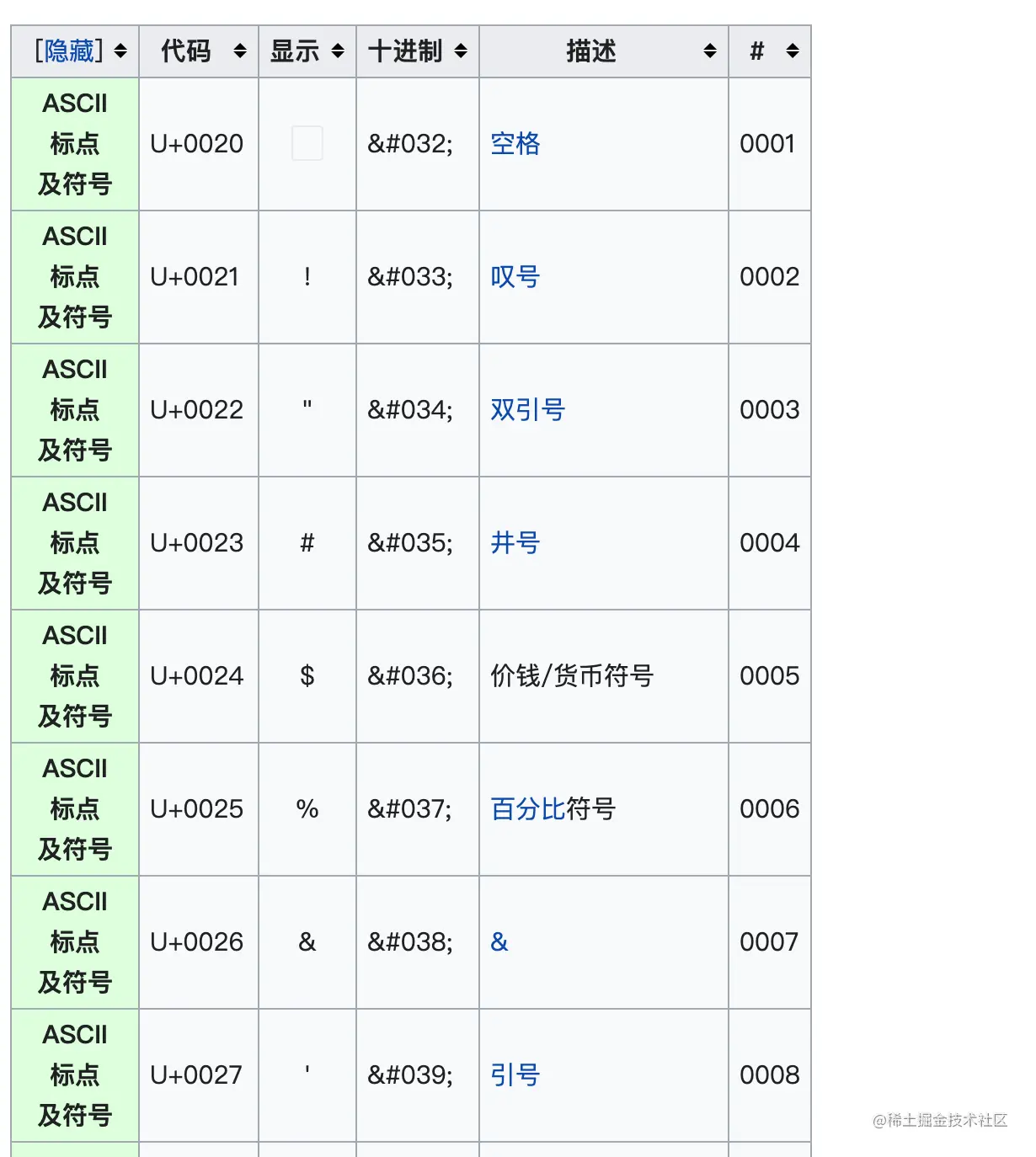Open the & link in the description column
Screen dimensions: 1036x1157
pyautogui.click(x=499, y=942)
